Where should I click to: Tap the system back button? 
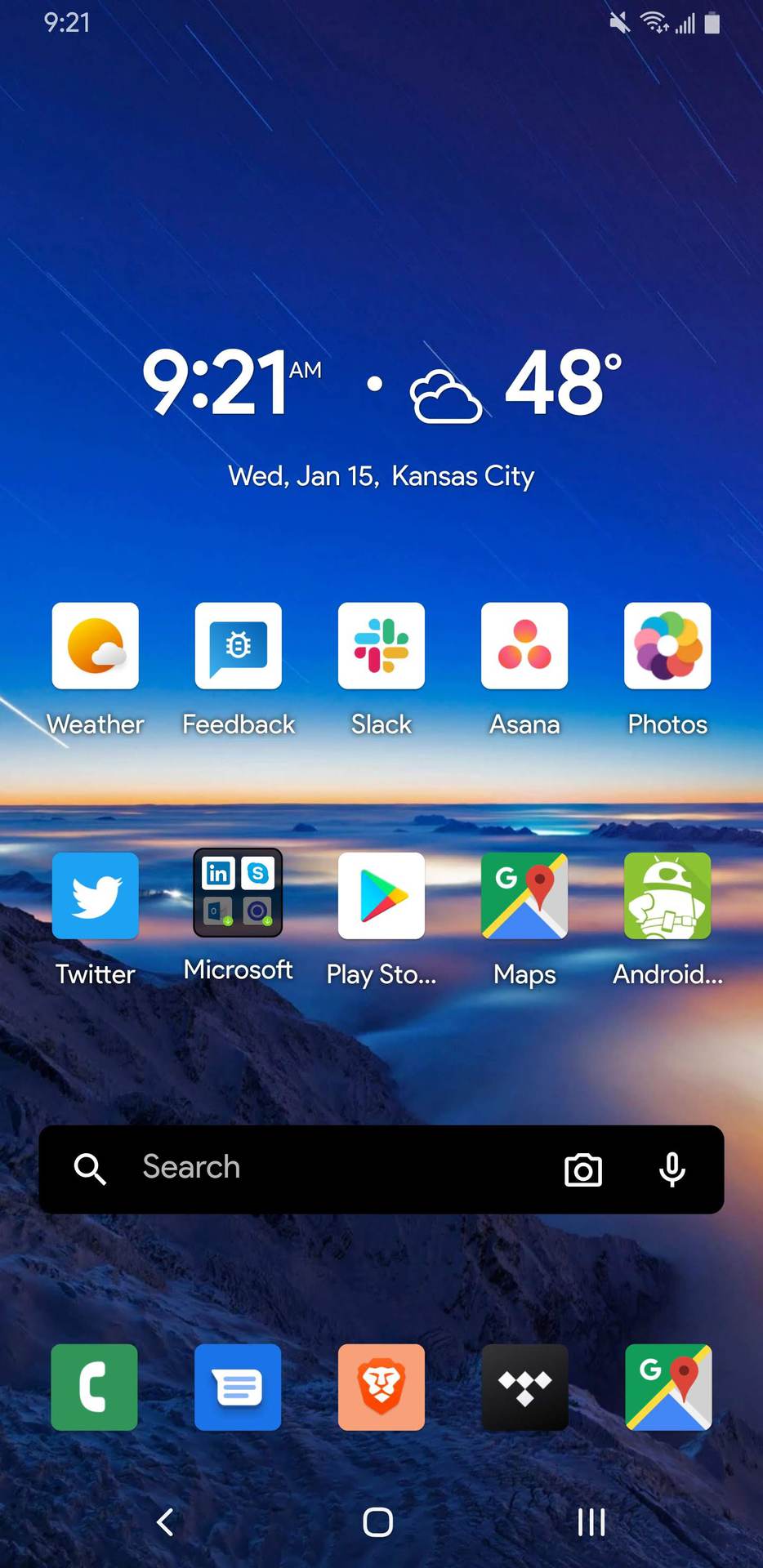[166, 1521]
